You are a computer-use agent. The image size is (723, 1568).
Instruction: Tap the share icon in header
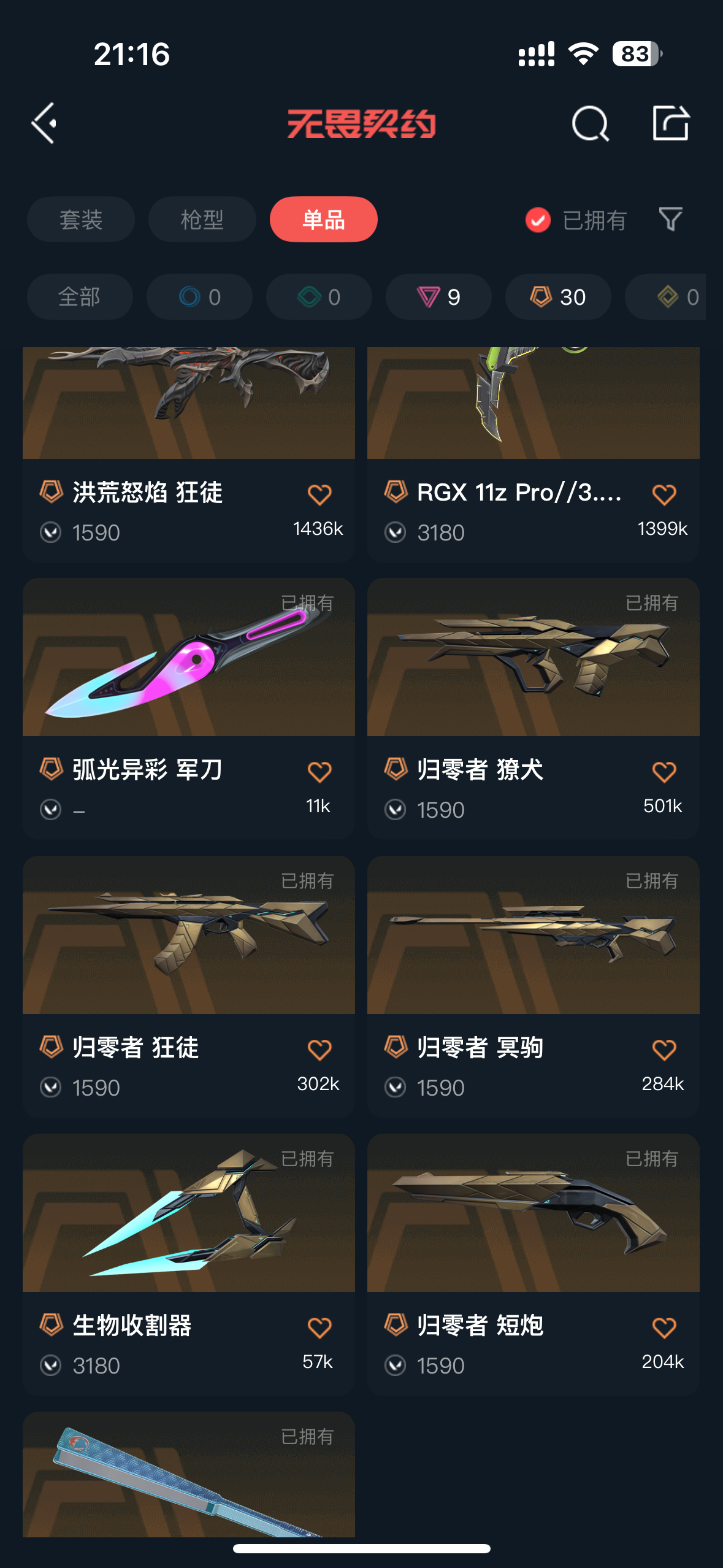(670, 123)
